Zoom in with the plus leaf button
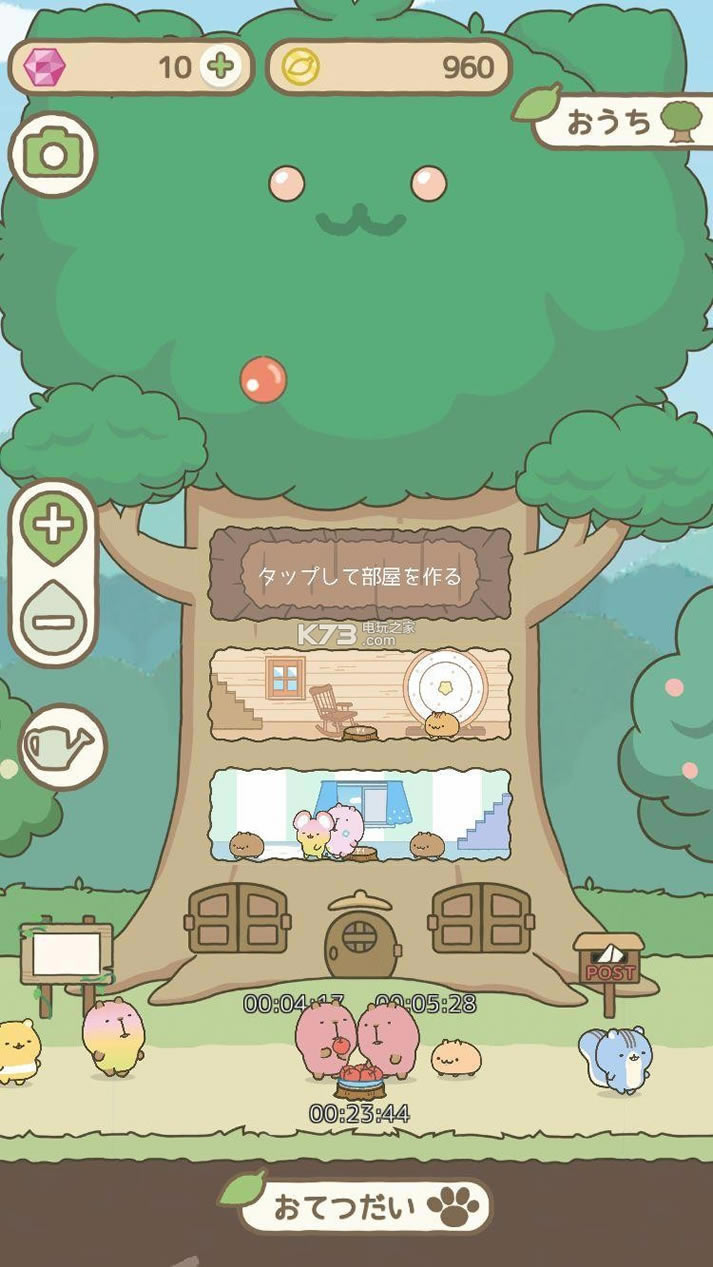The image size is (713, 1267). tap(53, 525)
